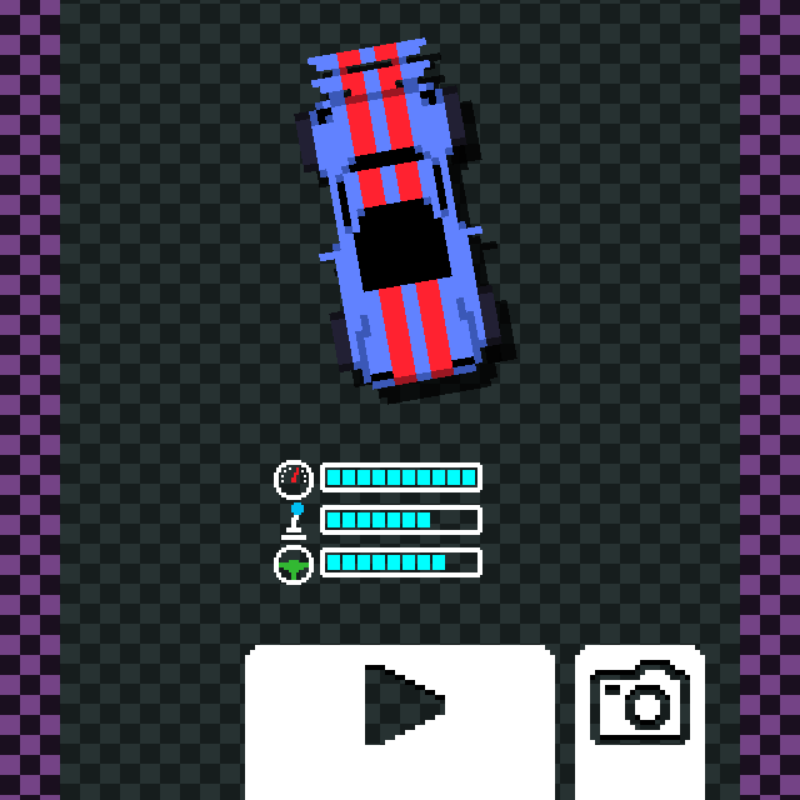800x800 pixels.
Task: Start the race with the play button
Action: click(x=400, y=710)
